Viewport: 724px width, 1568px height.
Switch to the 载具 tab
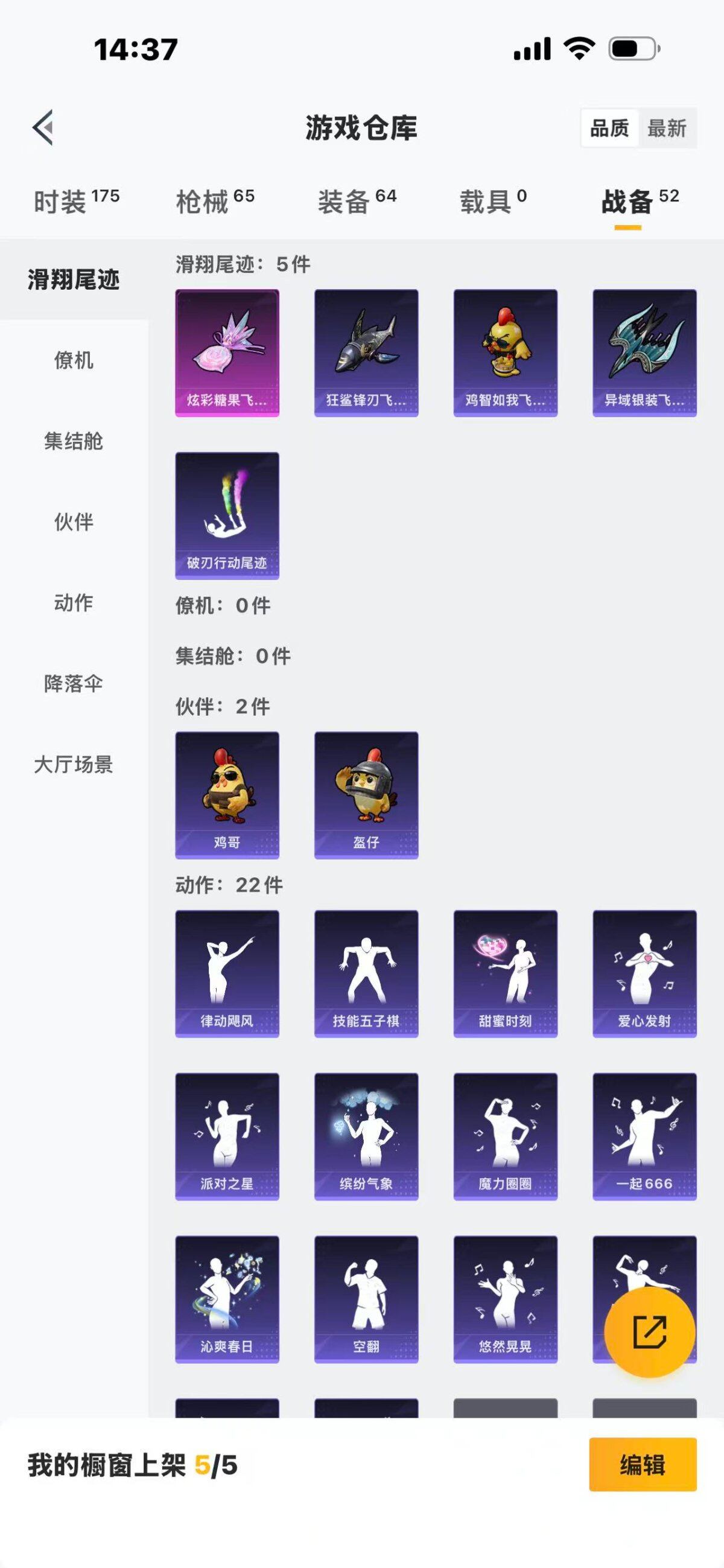493,202
